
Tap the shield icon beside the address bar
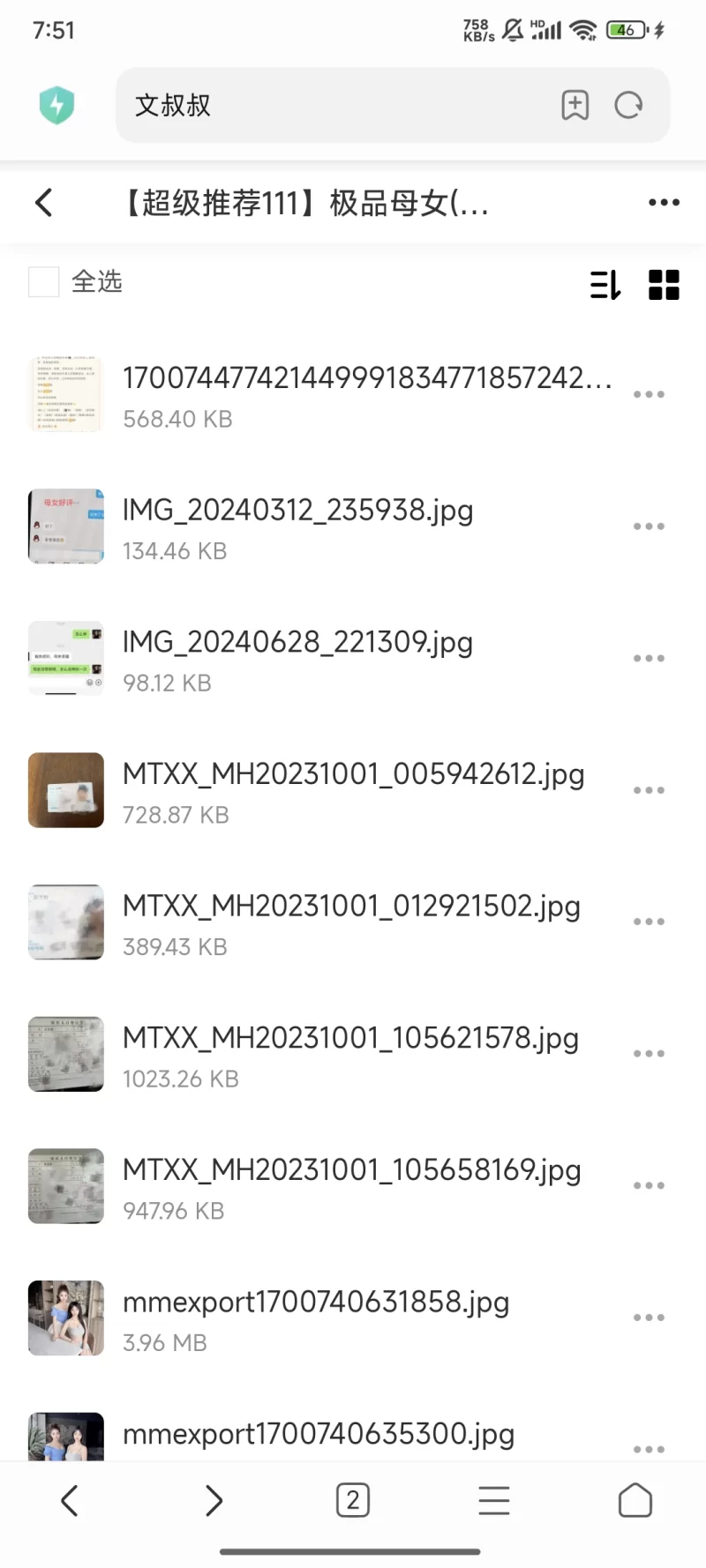click(56, 105)
